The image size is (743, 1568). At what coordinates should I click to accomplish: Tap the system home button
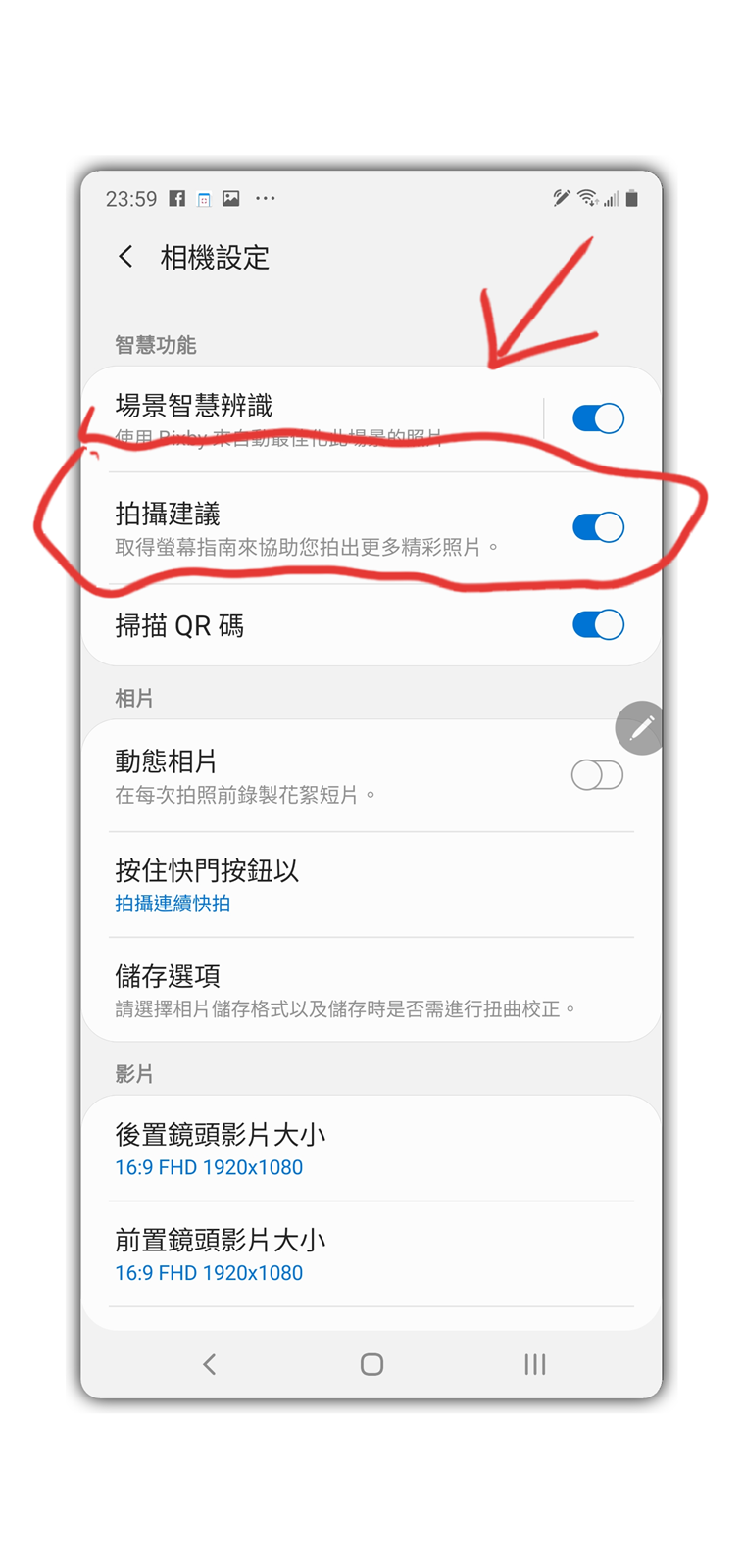(371, 1364)
